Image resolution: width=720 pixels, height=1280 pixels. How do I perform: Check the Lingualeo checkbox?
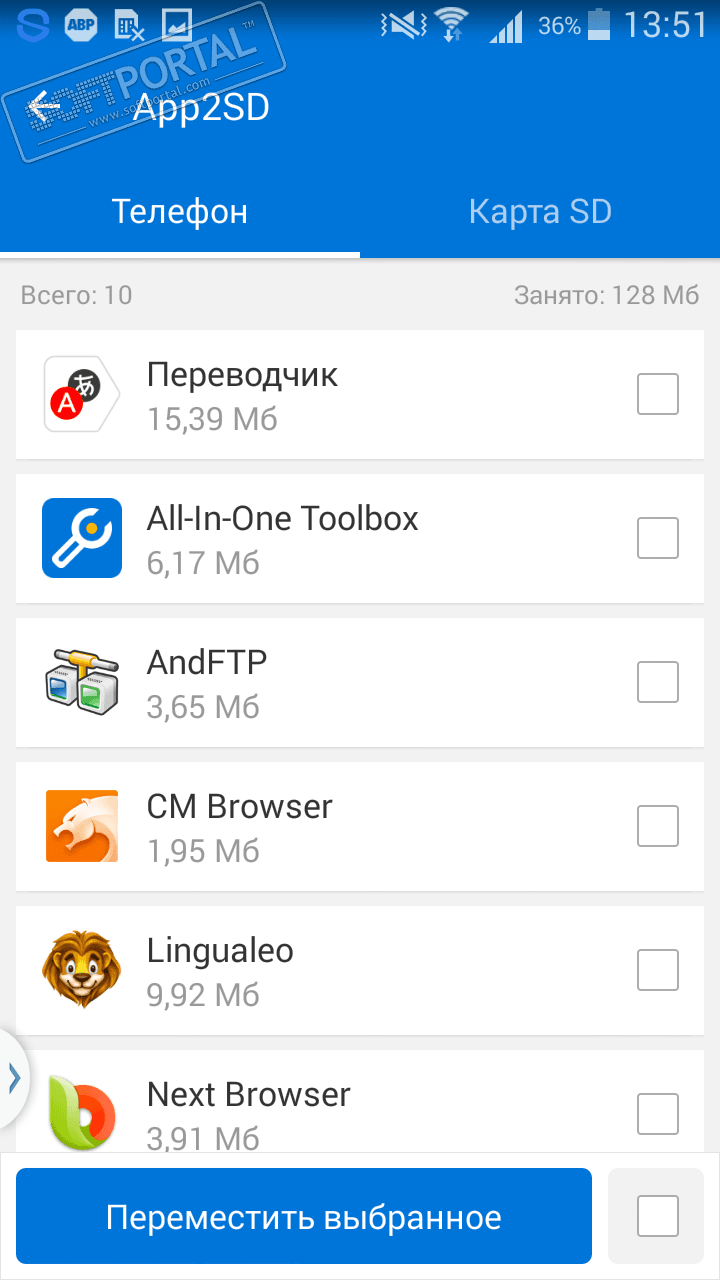658,970
